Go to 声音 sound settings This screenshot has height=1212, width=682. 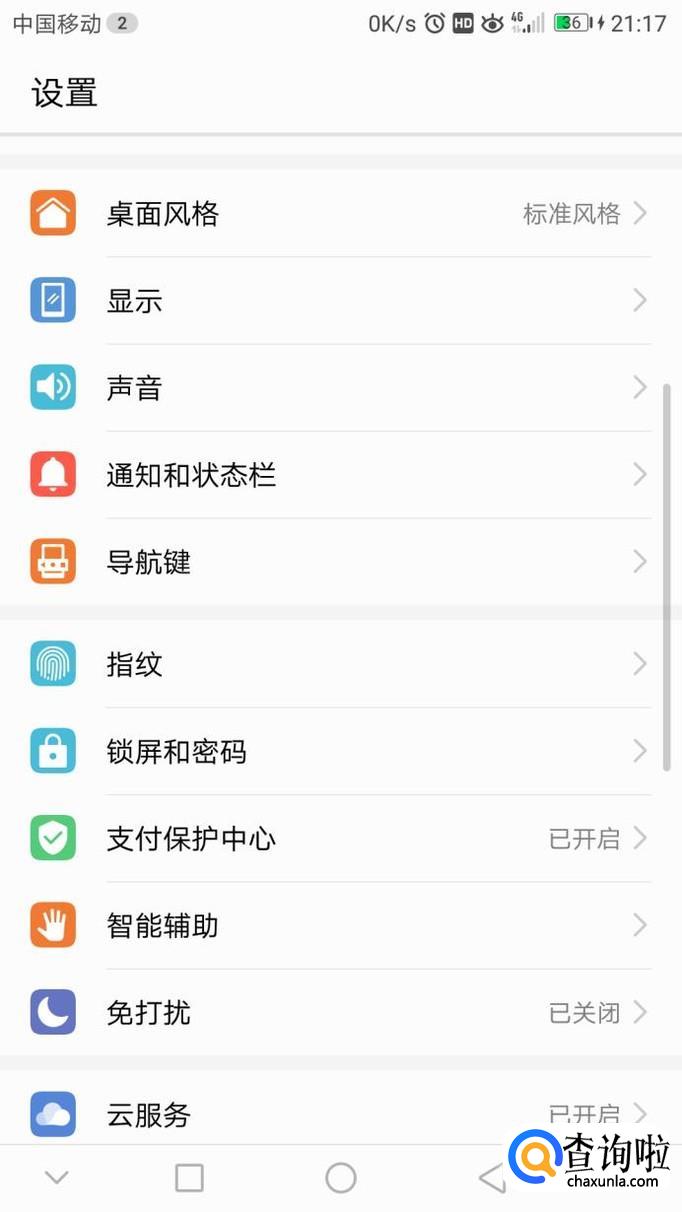coord(340,388)
